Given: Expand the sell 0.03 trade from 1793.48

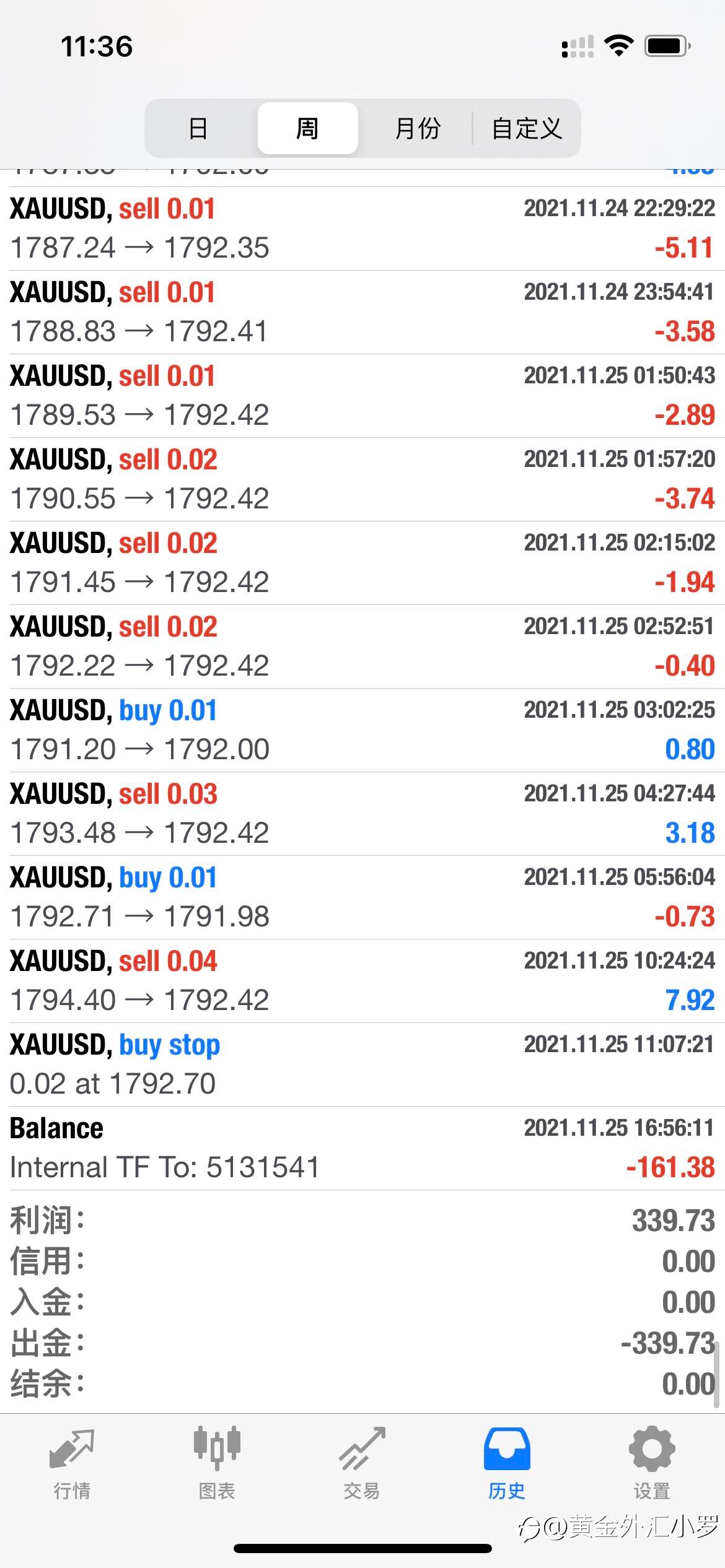Looking at the screenshot, I should pyautogui.click(x=362, y=814).
